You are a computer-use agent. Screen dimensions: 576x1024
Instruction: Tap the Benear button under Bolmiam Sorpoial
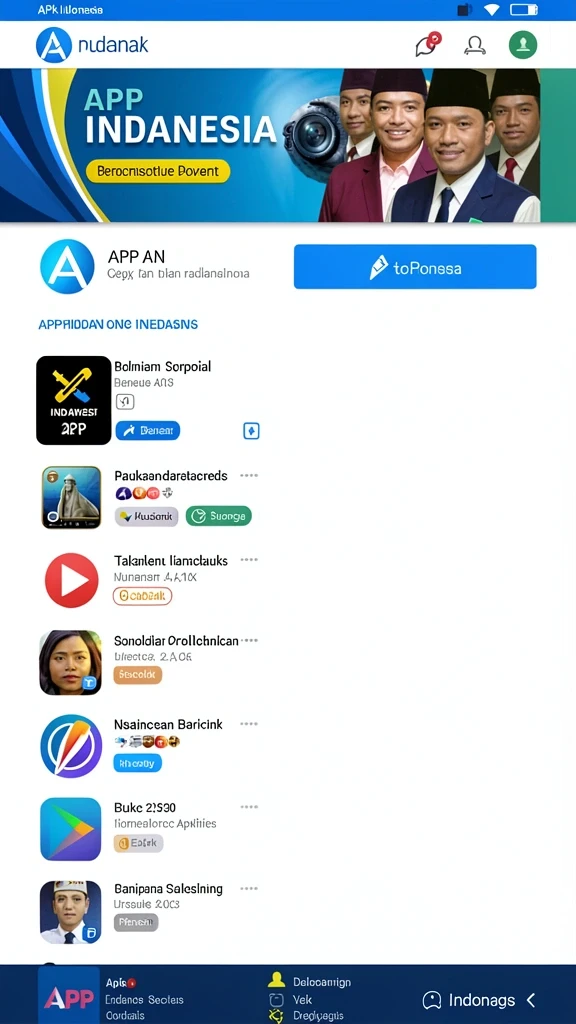pyautogui.click(x=148, y=430)
